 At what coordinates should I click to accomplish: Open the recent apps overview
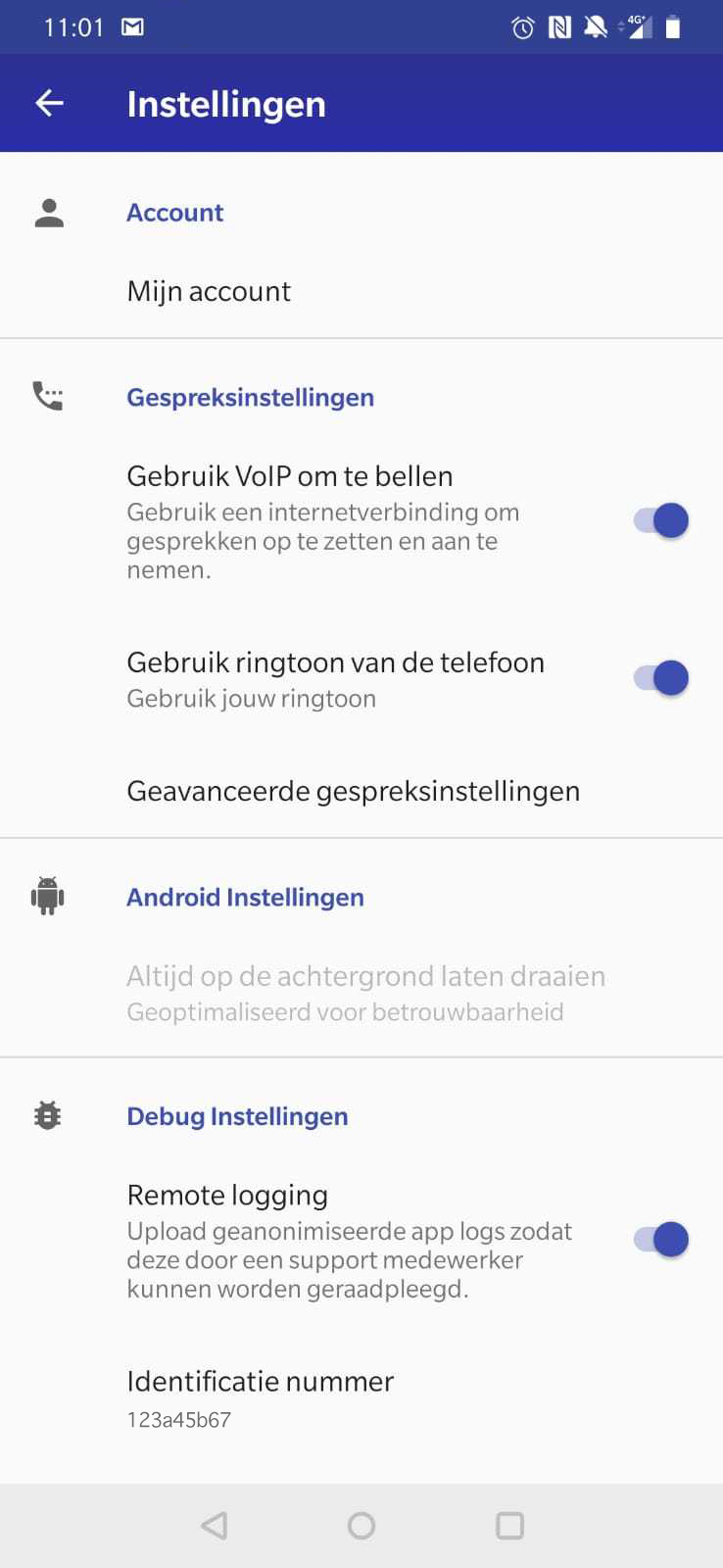pos(509,1525)
